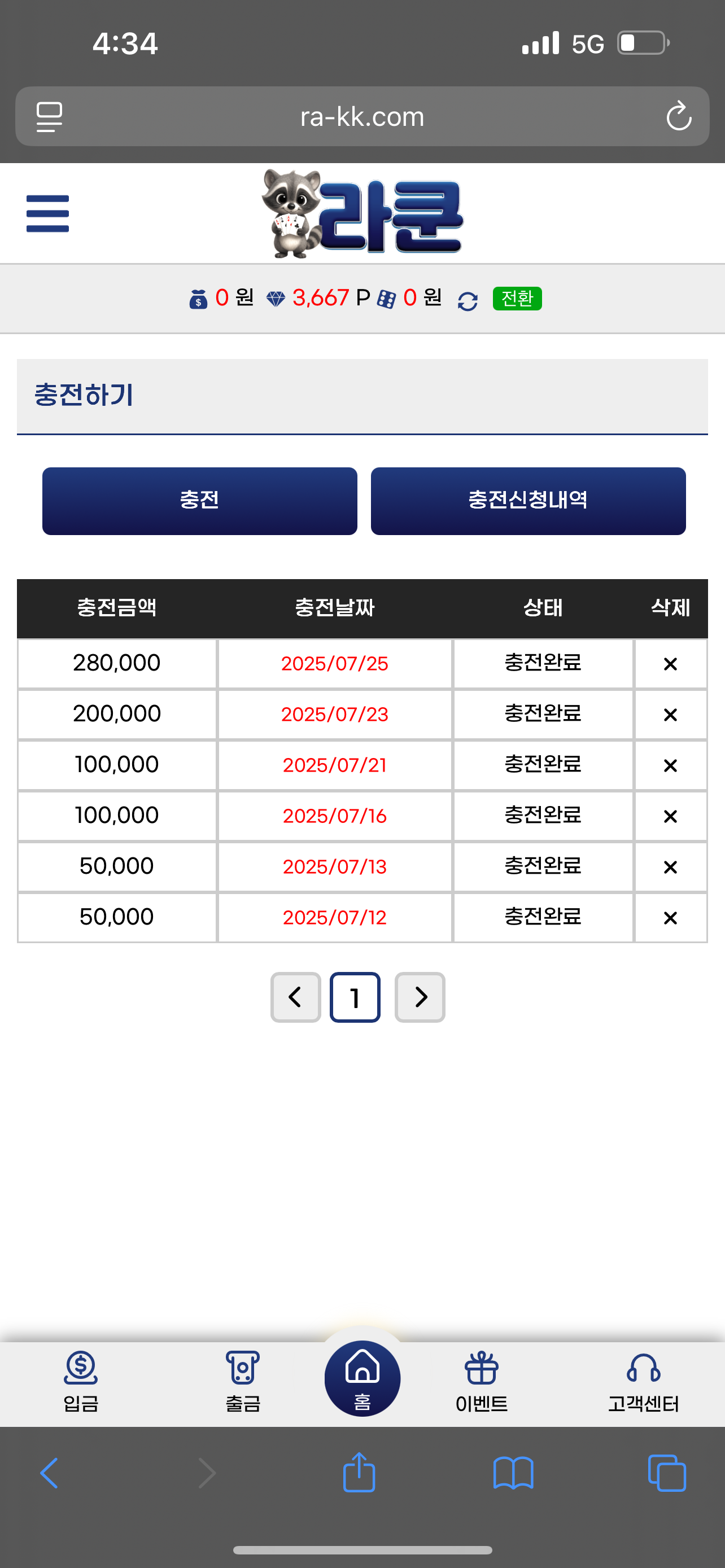Switch to the 충전 tab

pos(200,500)
